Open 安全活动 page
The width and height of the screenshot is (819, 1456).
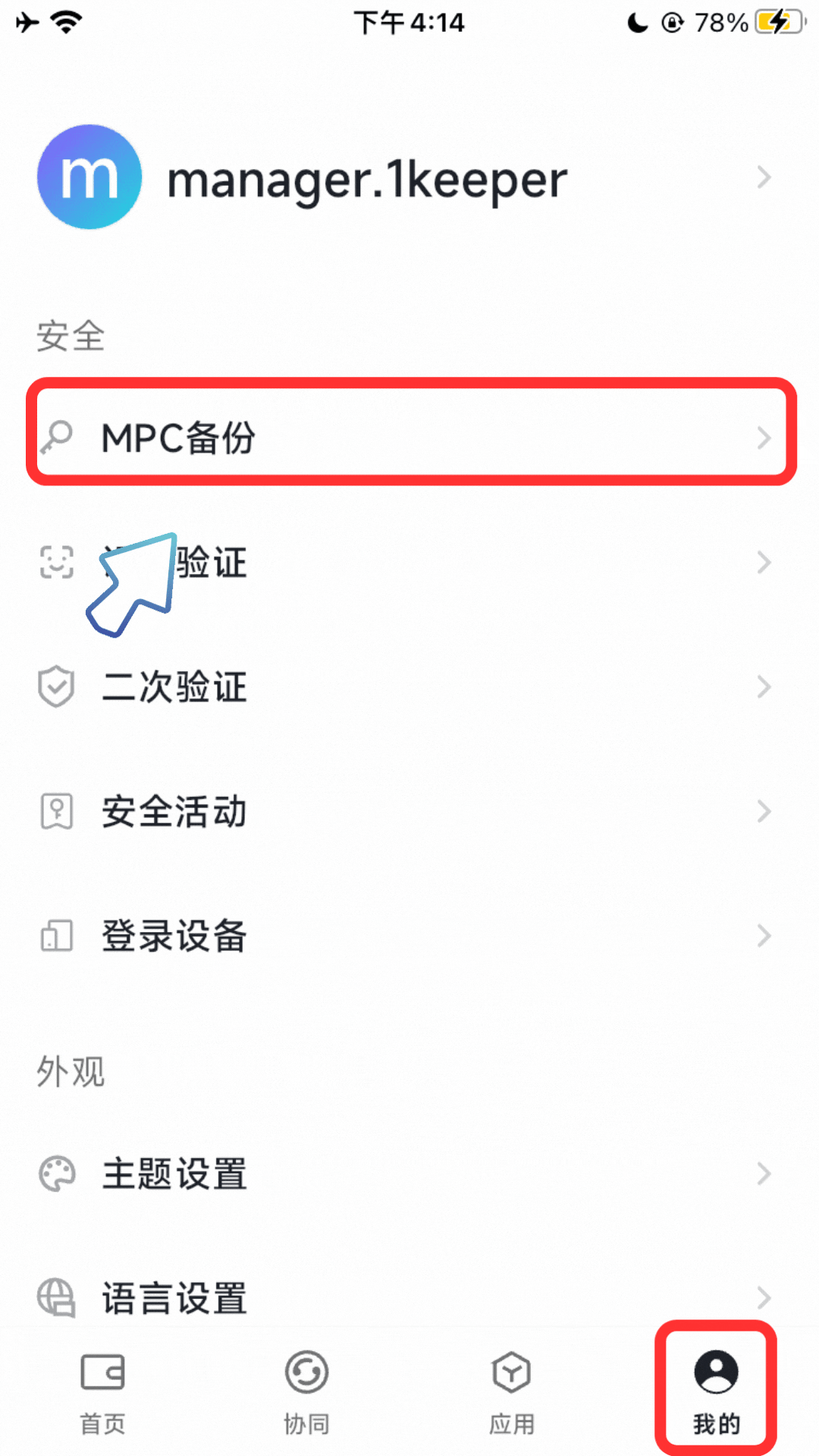pyautogui.click(x=409, y=811)
